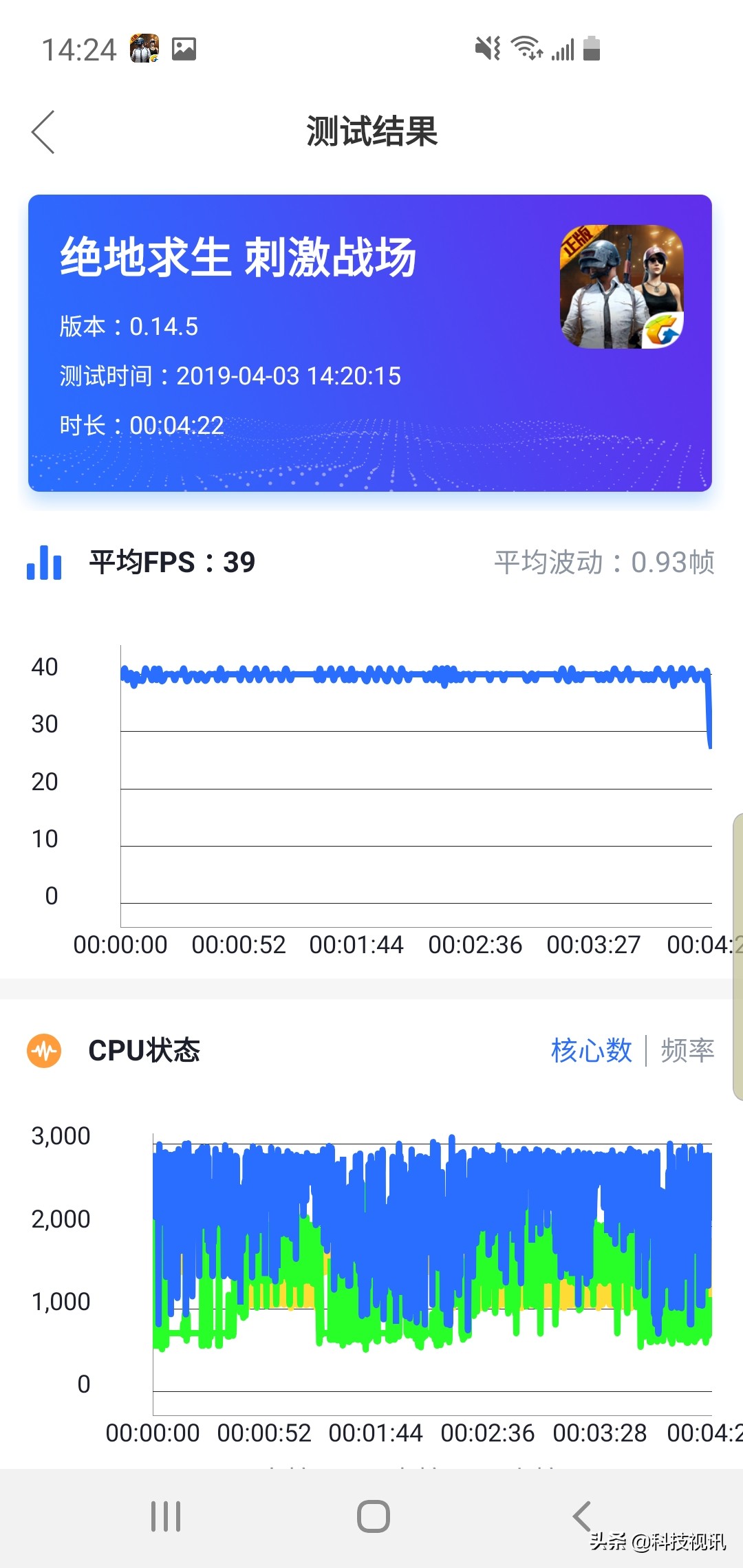Tap the 平均波动 0.93帧 label
Screen dimensions: 743x1568
(x=604, y=563)
